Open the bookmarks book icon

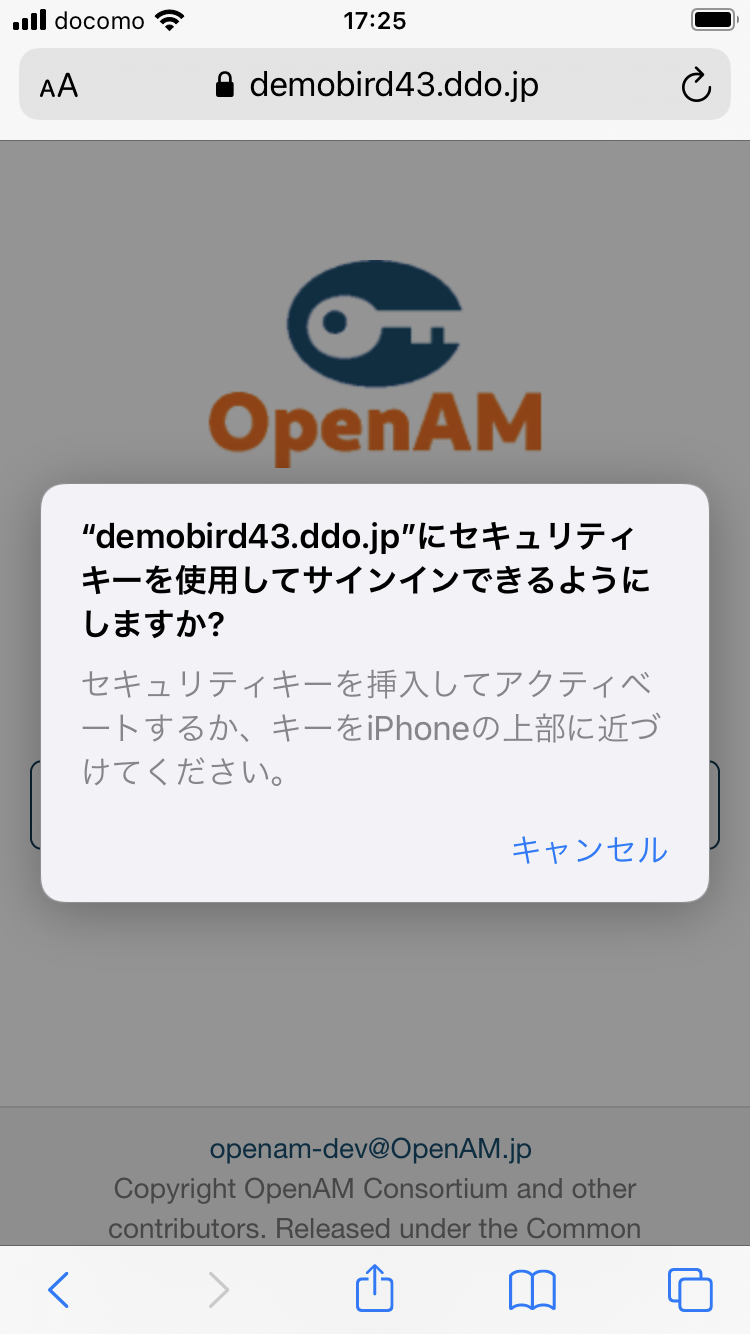532,1290
